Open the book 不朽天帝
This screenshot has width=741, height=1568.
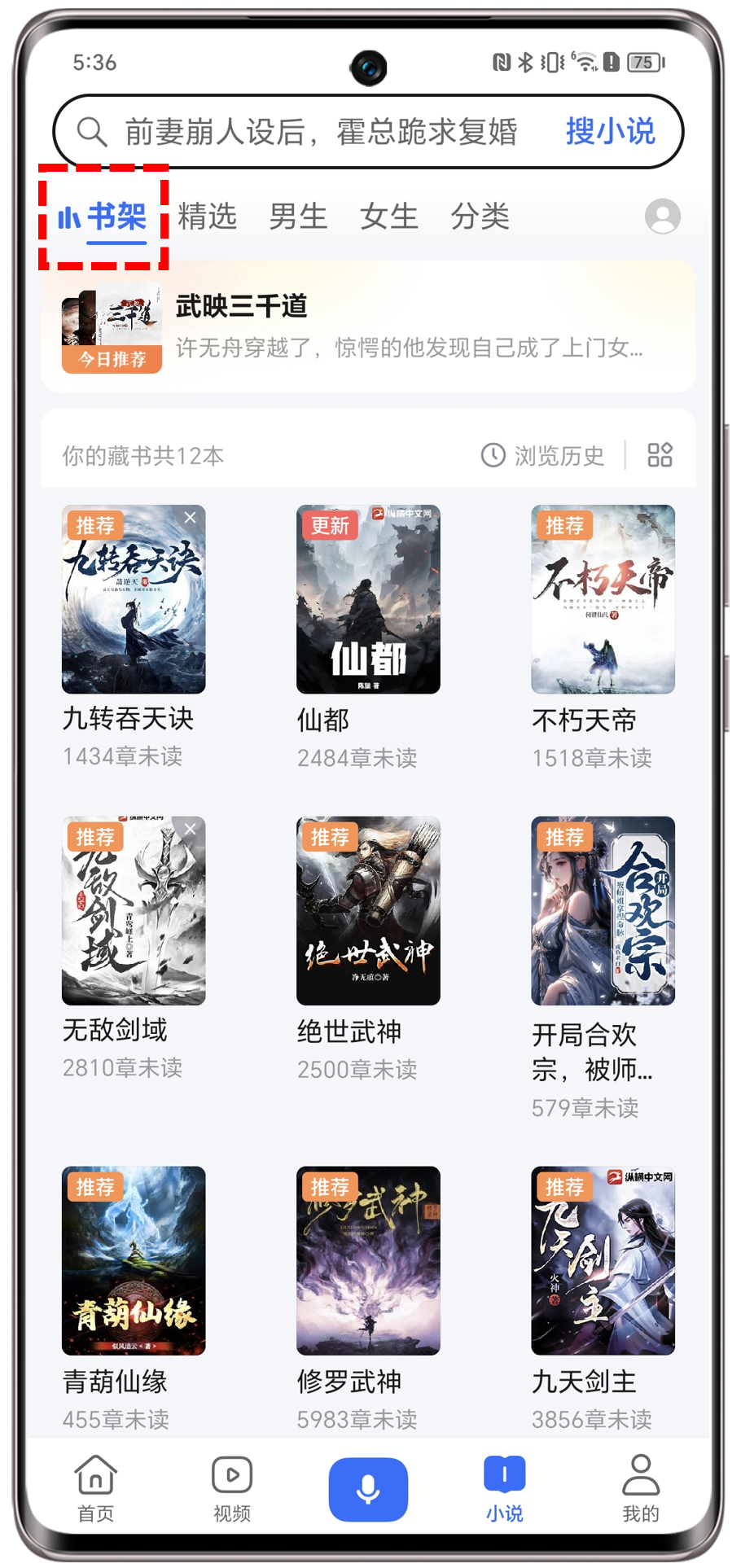[603, 600]
